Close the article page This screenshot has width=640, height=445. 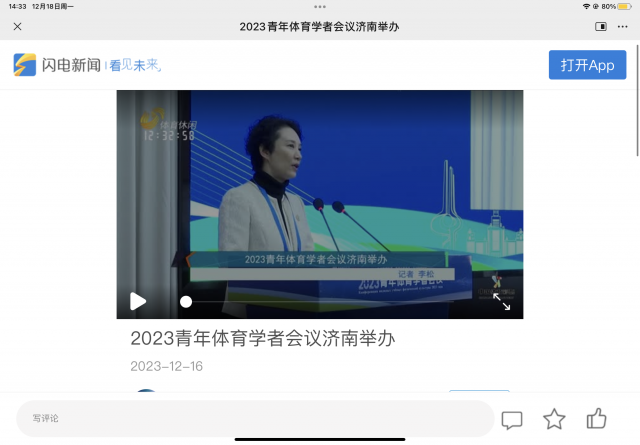pyautogui.click(x=17, y=26)
